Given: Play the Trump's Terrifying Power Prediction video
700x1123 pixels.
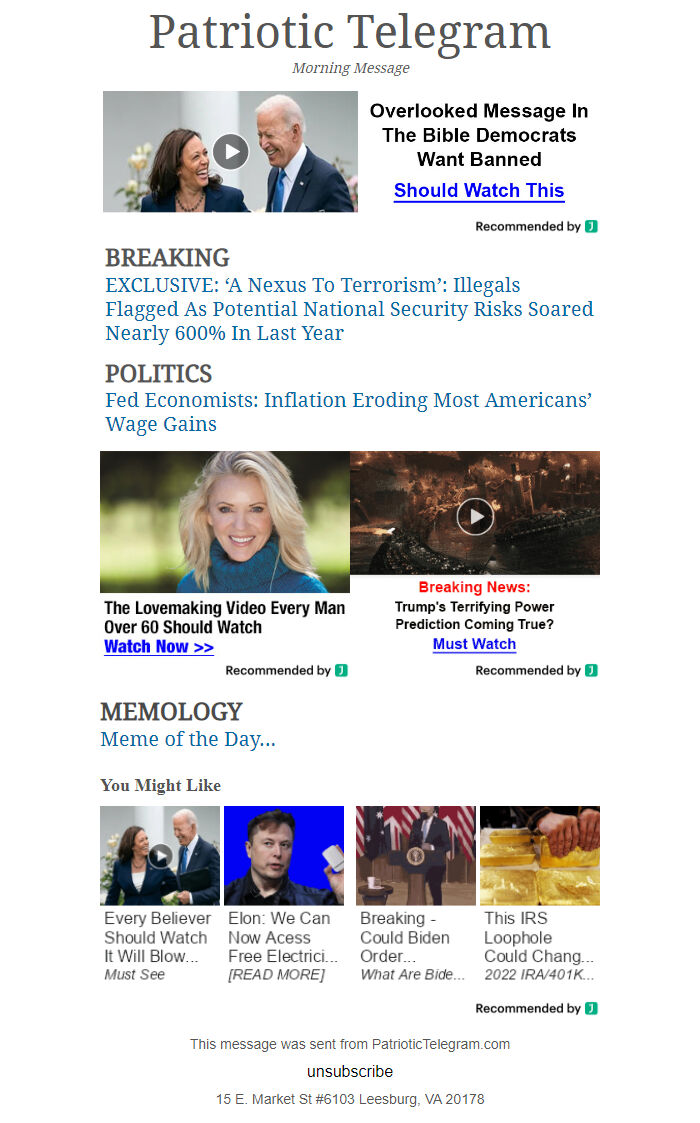Looking at the screenshot, I should tap(475, 516).
